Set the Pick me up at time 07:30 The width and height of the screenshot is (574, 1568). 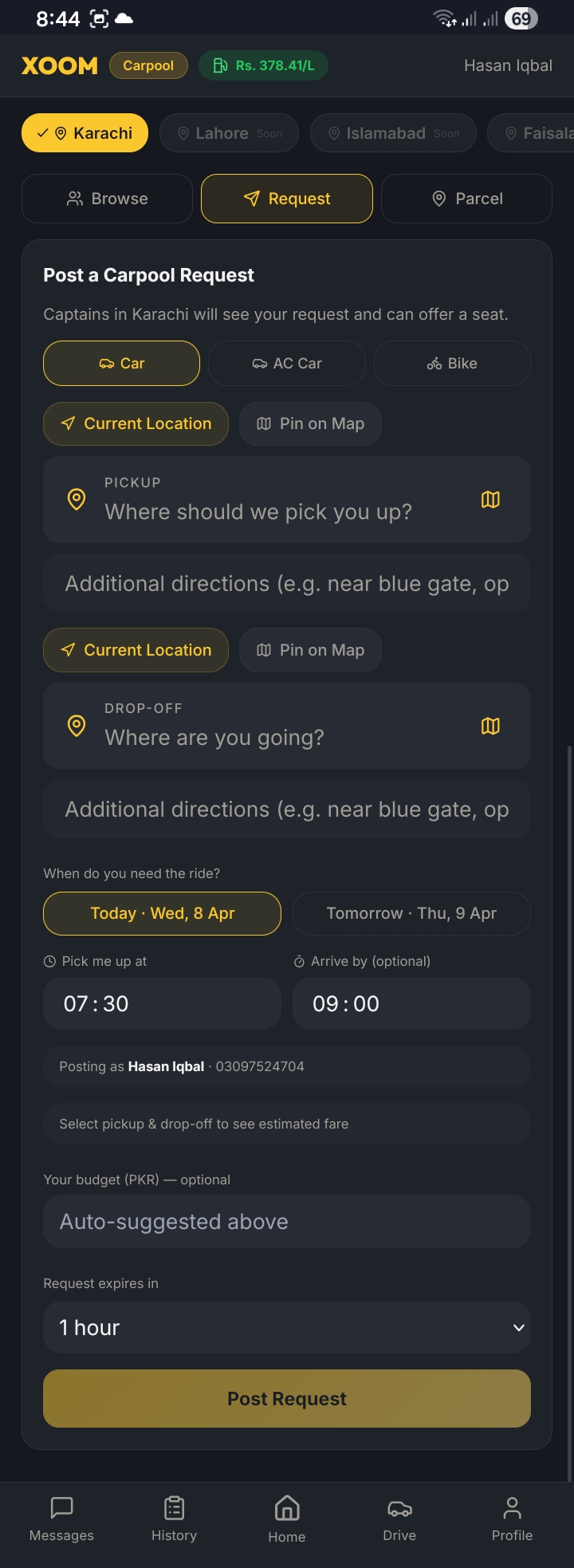pyautogui.click(x=162, y=1003)
